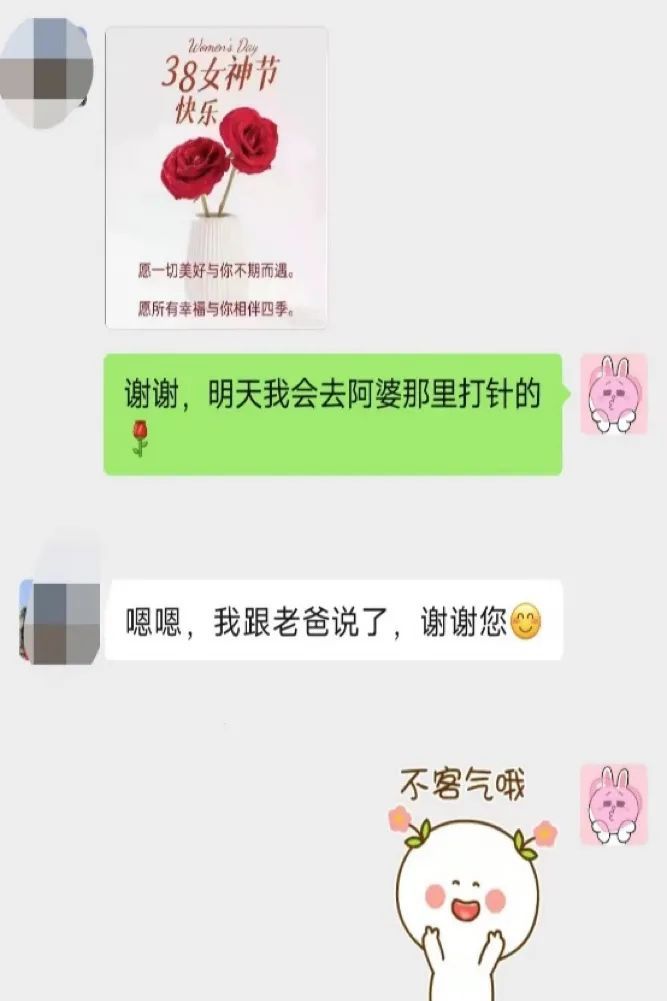Tap the pink rabbit avatar beside the green message
The image size is (667, 1001).
tap(613, 395)
